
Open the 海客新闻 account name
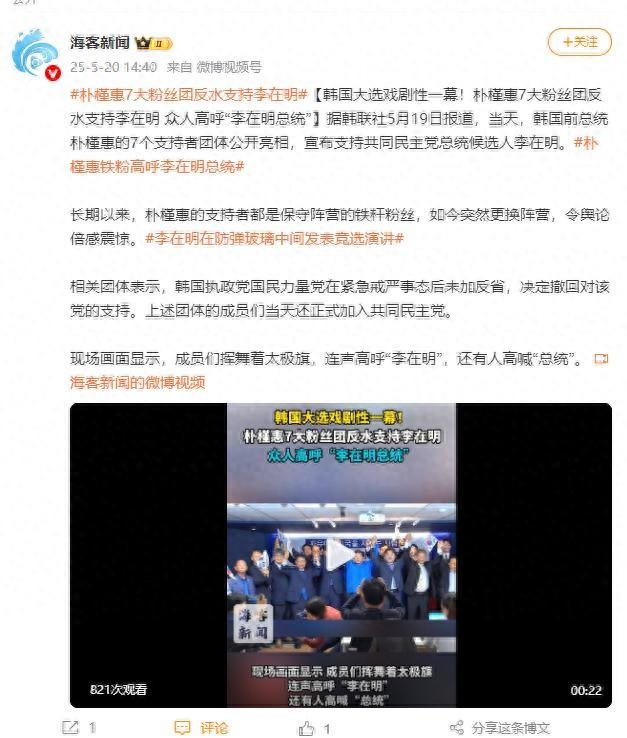[100, 42]
